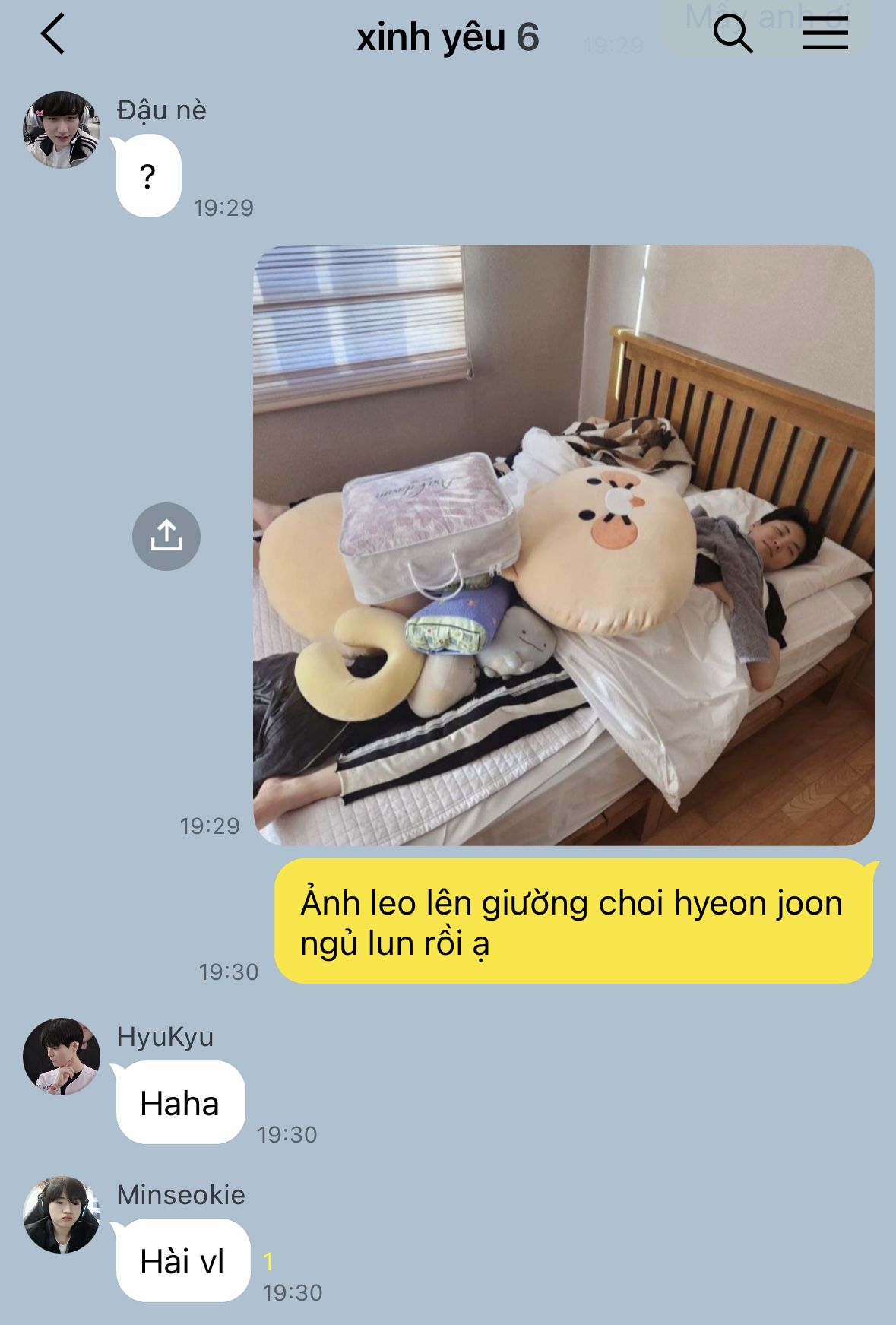
Task: Search within this chat
Action: pyautogui.click(x=733, y=35)
